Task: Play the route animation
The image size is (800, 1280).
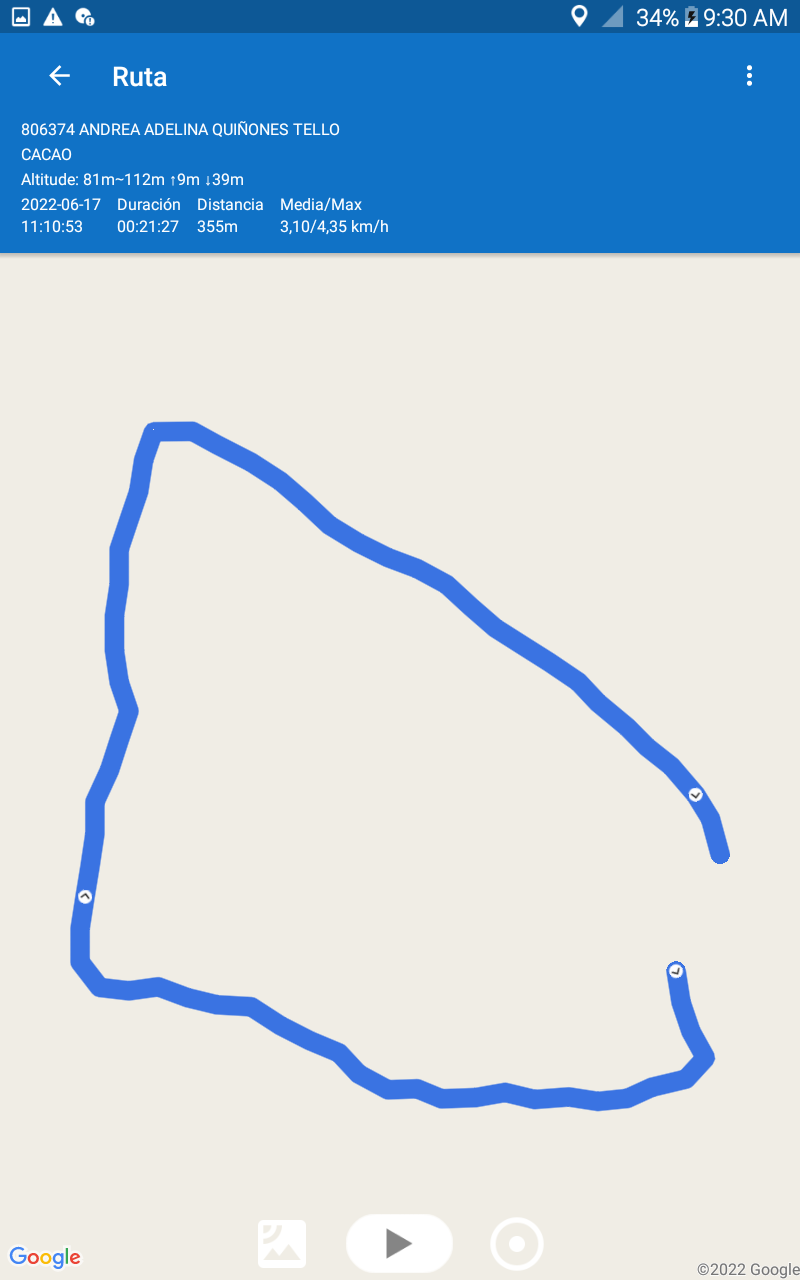Action: pyautogui.click(x=399, y=1243)
